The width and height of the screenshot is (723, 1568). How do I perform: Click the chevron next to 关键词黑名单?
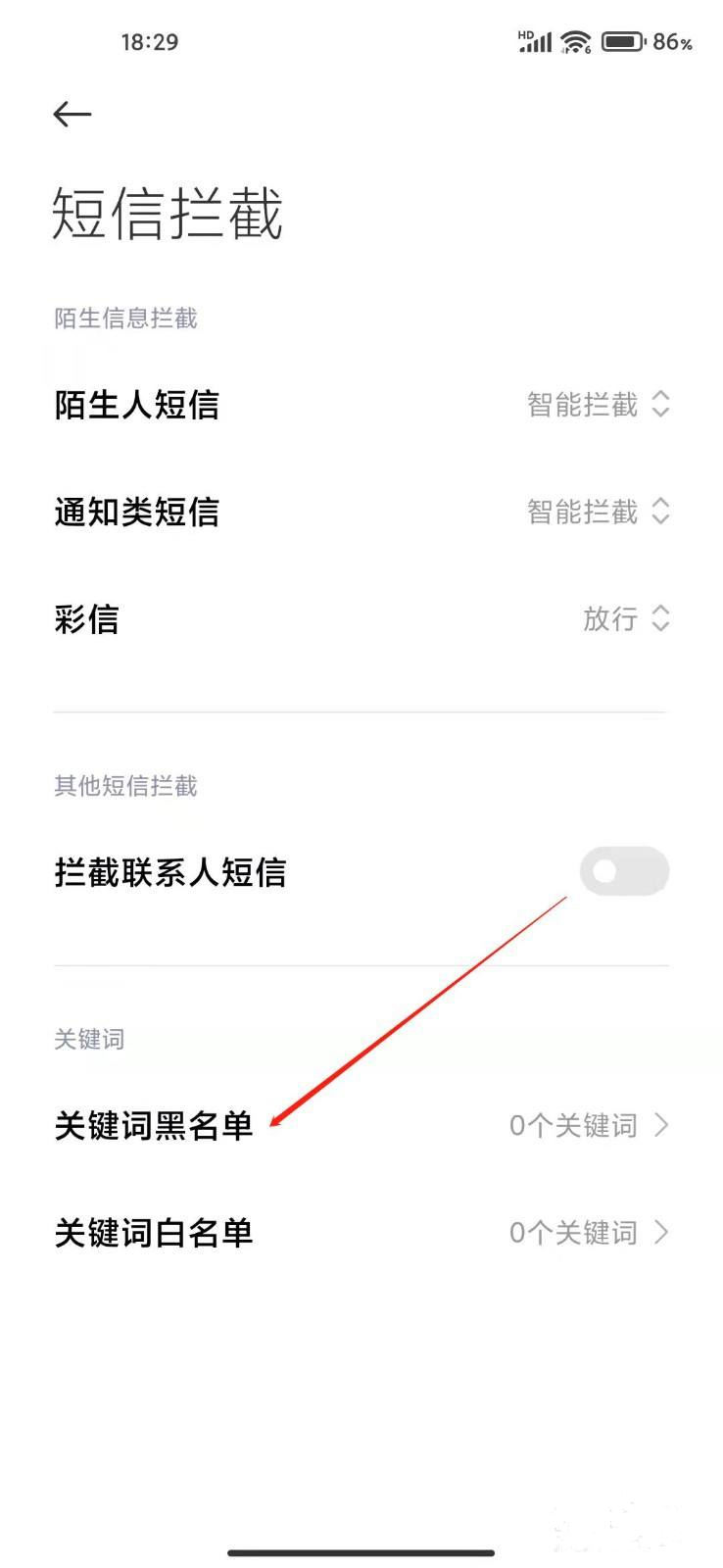(662, 1125)
